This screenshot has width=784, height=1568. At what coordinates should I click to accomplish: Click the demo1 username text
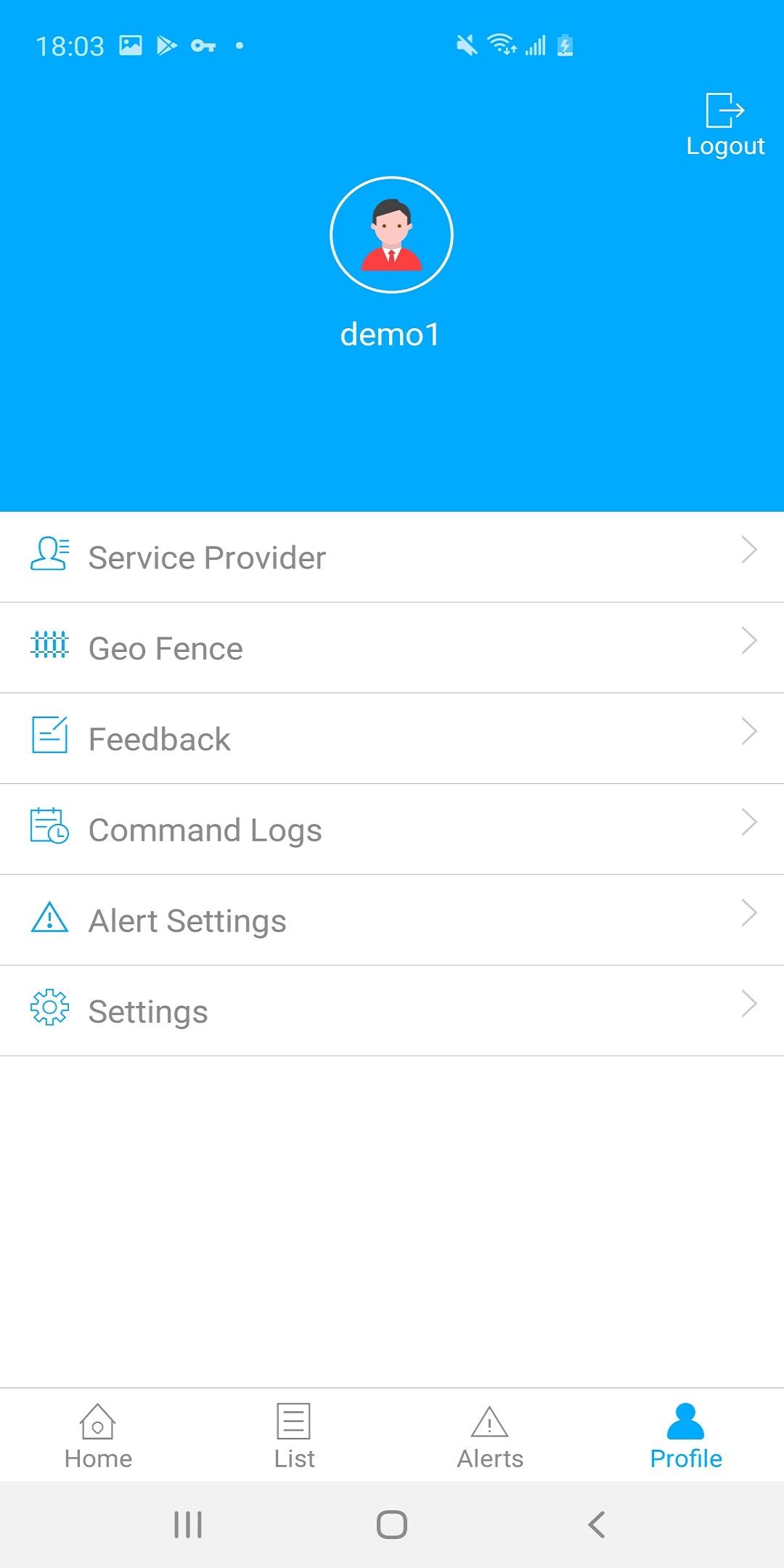(x=391, y=335)
